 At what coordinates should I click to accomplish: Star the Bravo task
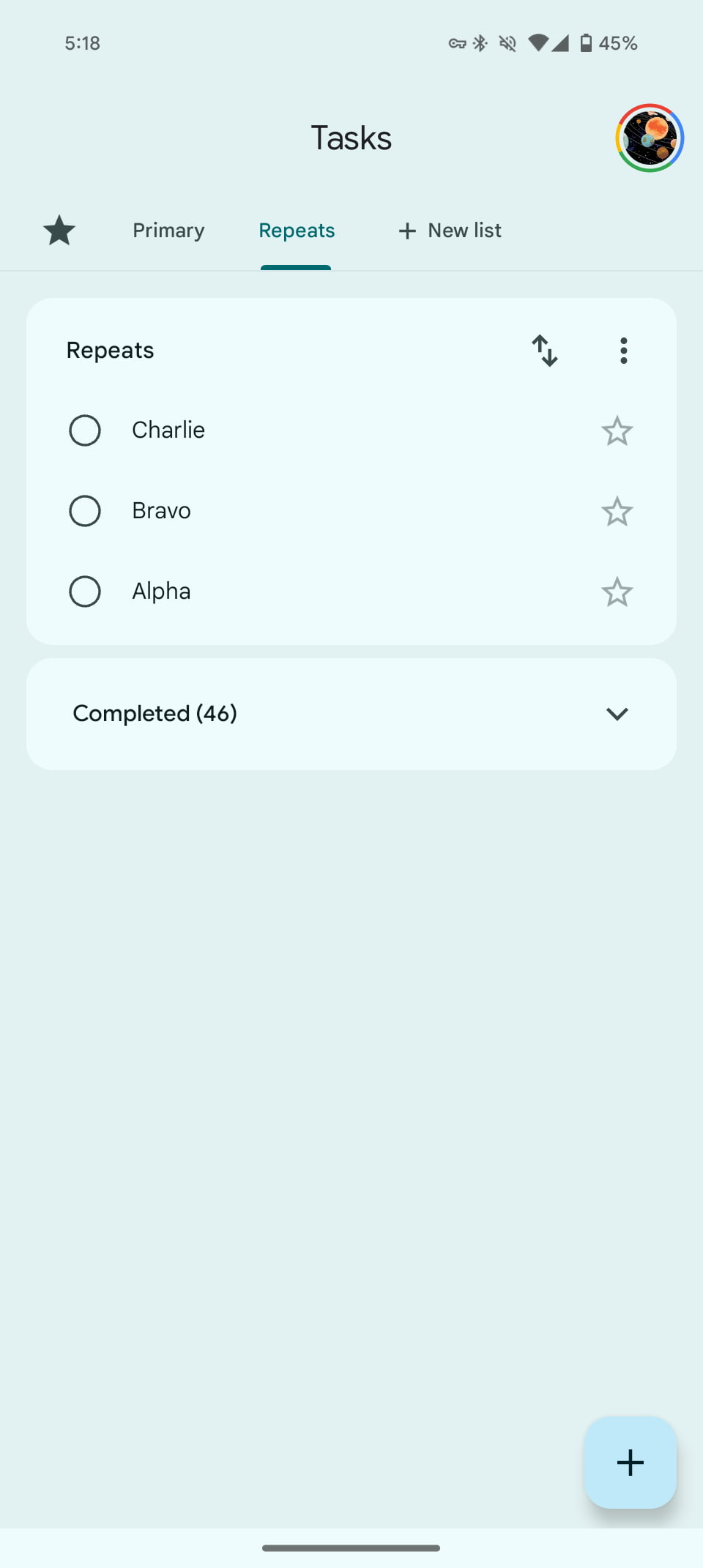[617, 511]
